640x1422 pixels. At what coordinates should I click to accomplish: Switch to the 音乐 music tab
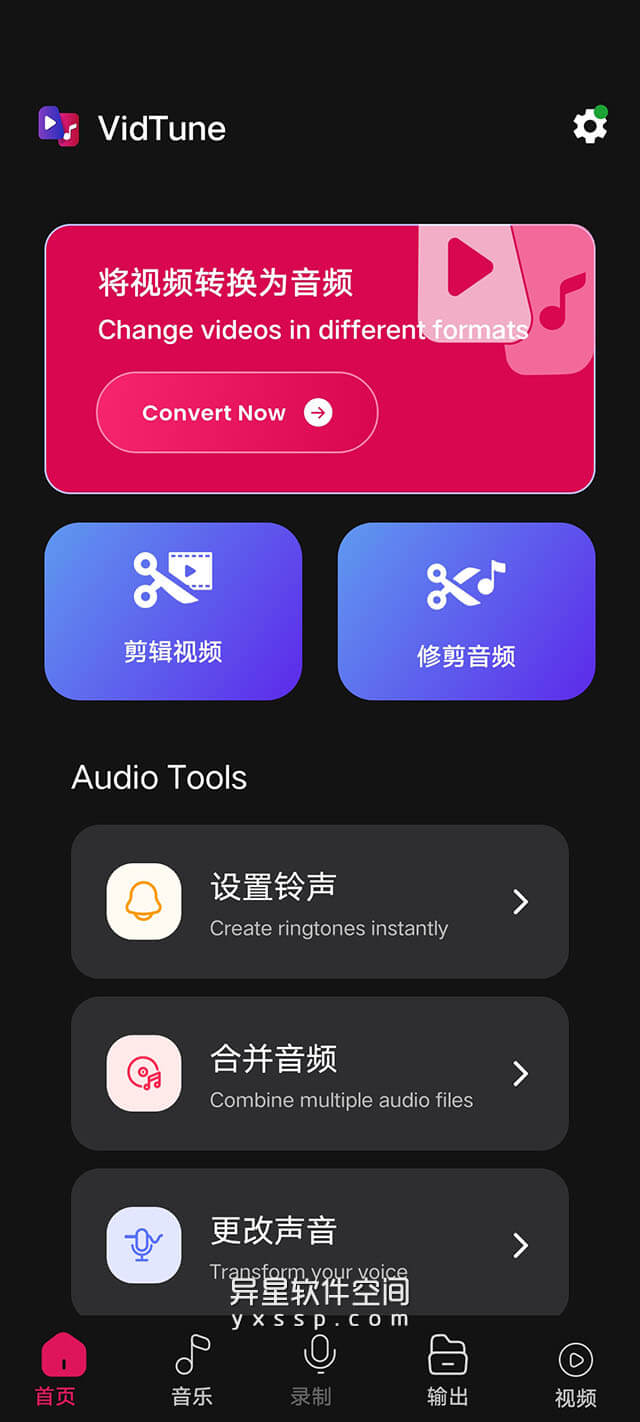(192, 1370)
